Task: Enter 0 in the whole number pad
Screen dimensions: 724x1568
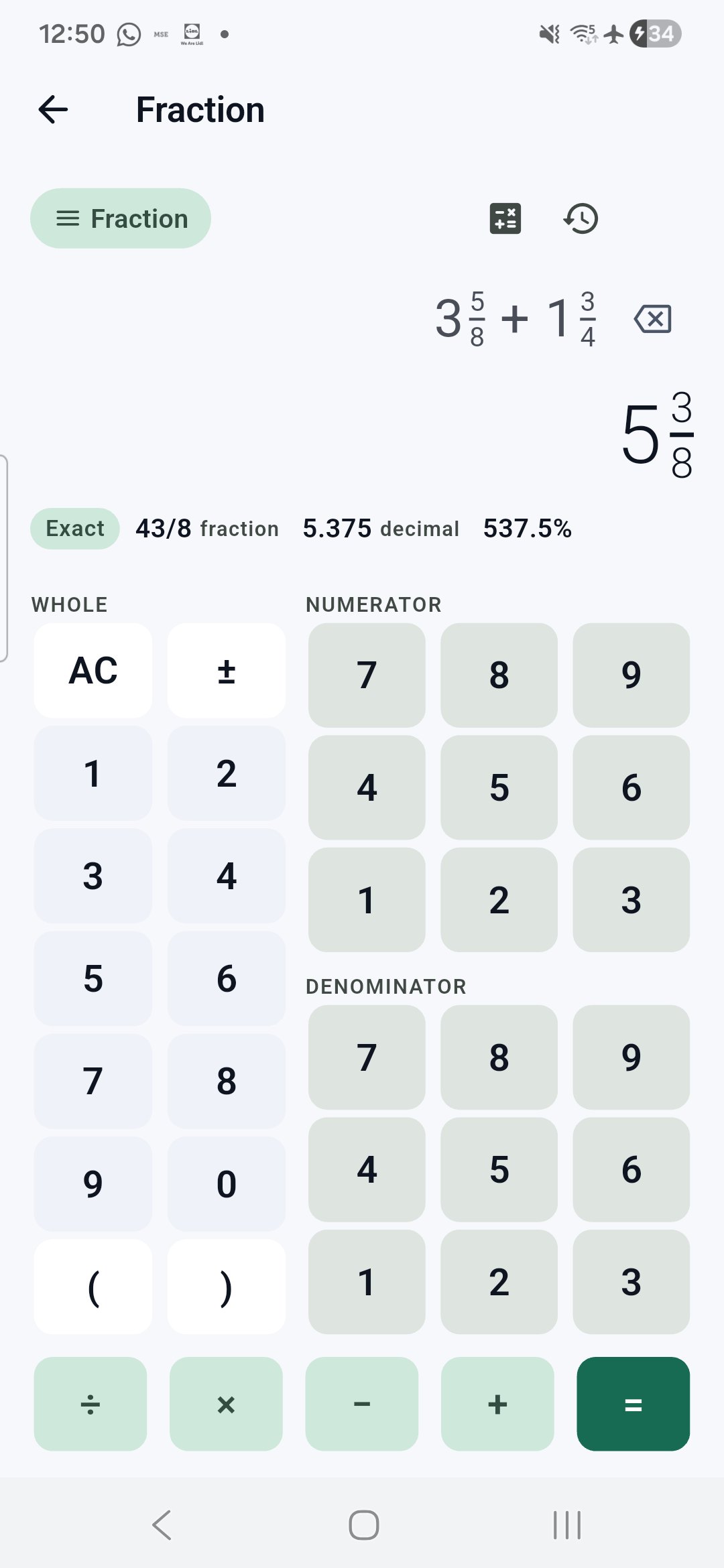Action: (x=227, y=1184)
